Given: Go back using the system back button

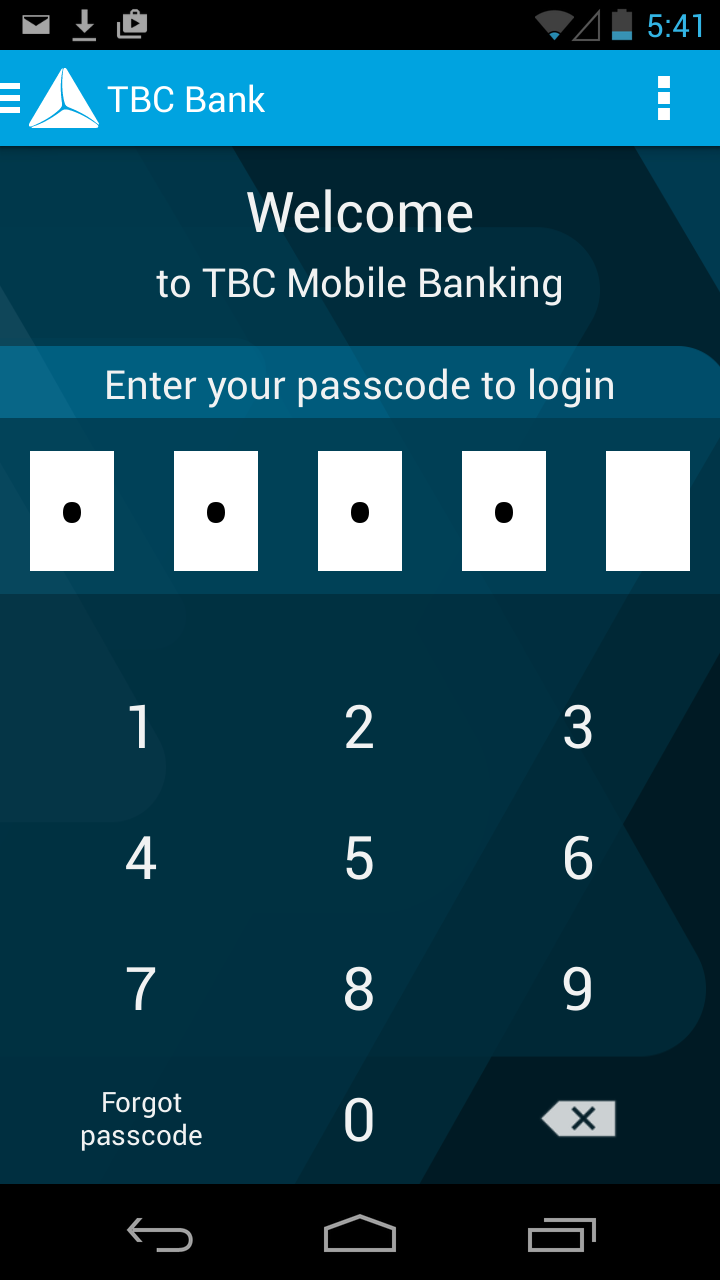Looking at the screenshot, I should click(x=160, y=1235).
